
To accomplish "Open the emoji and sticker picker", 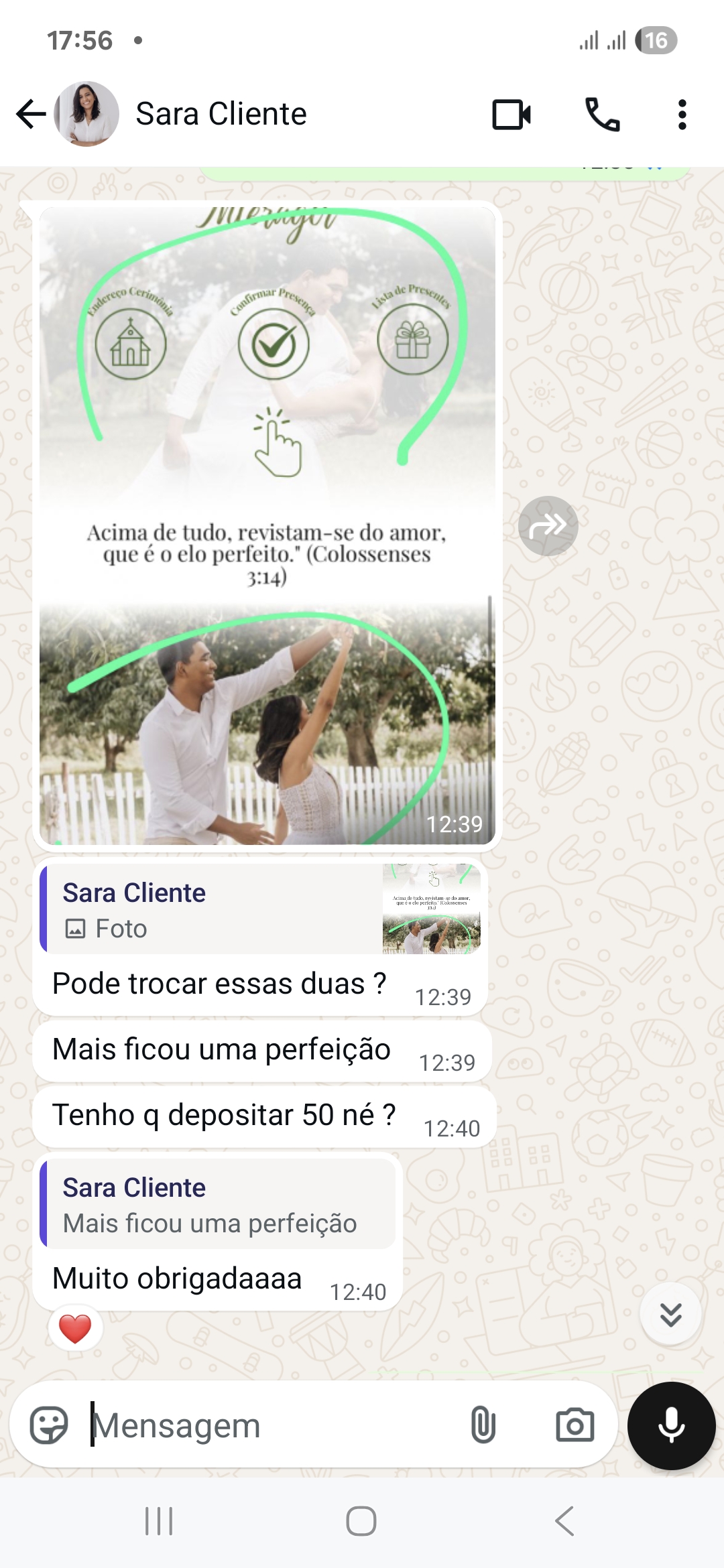I will coord(49,1425).
